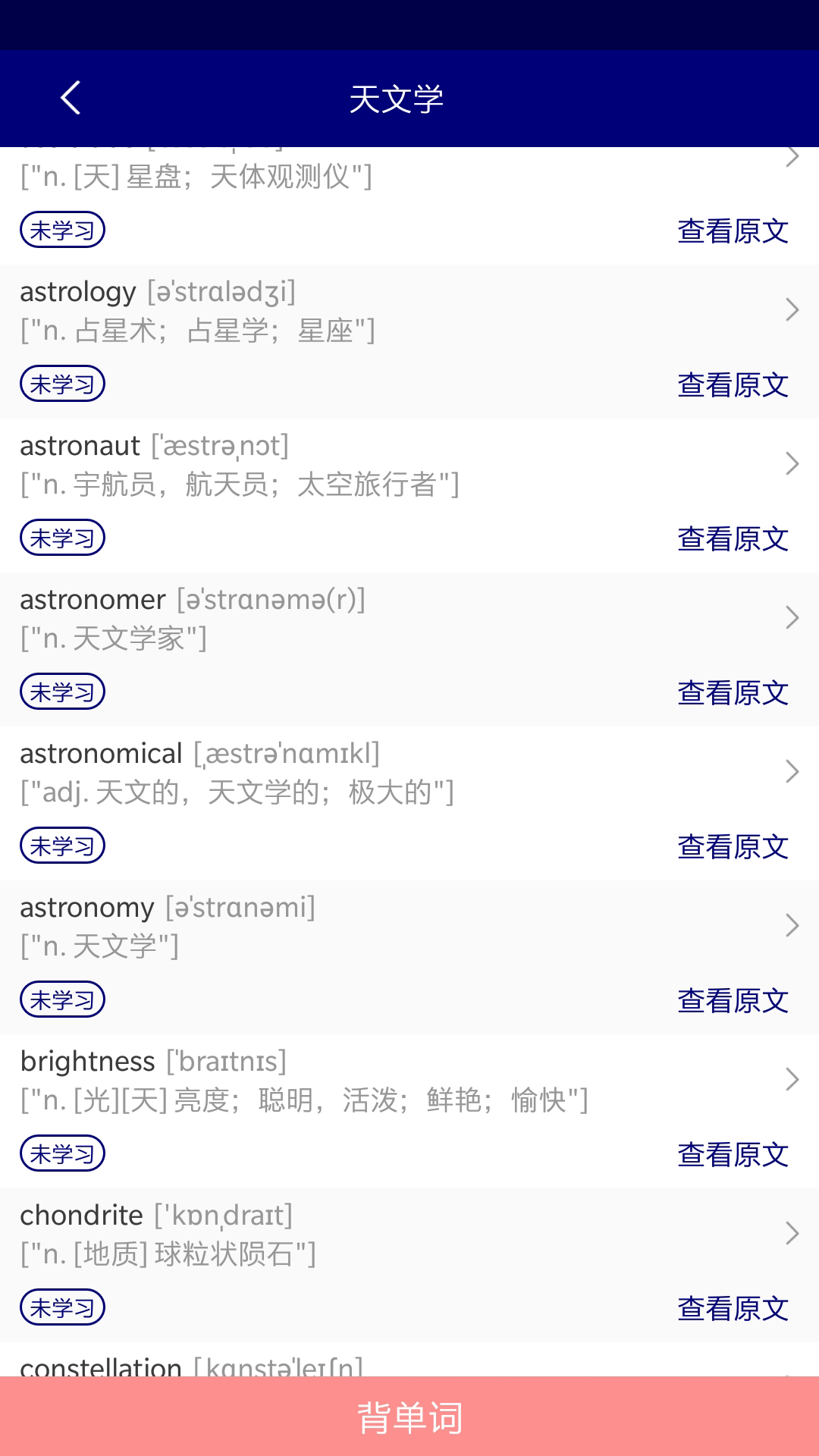This screenshot has width=819, height=1456.
Task: Toggle 未学习 status on astrology entry
Action: tap(62, 384)
